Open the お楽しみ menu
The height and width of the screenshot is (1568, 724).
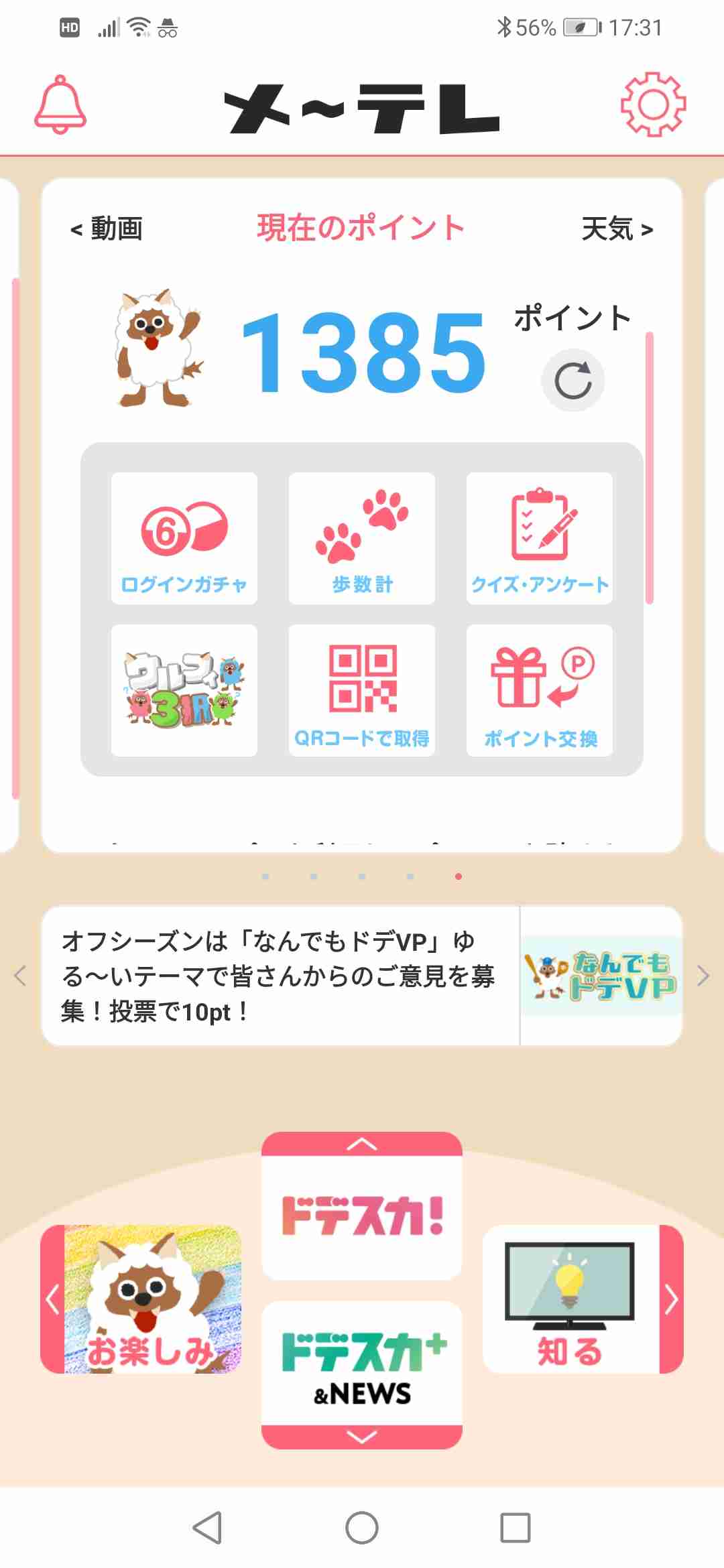[153, 1300]
